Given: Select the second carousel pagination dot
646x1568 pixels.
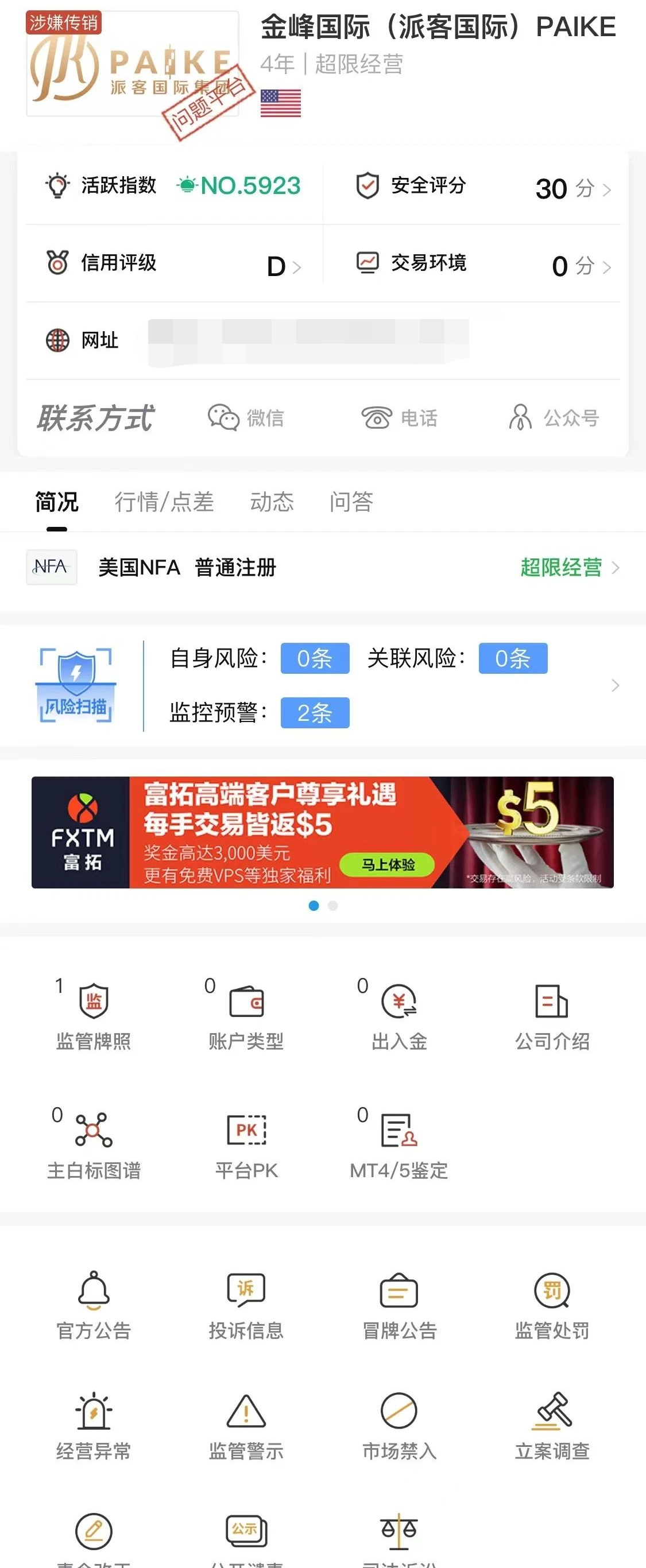Looking at the screenshot, I should [x=332, y=906].
